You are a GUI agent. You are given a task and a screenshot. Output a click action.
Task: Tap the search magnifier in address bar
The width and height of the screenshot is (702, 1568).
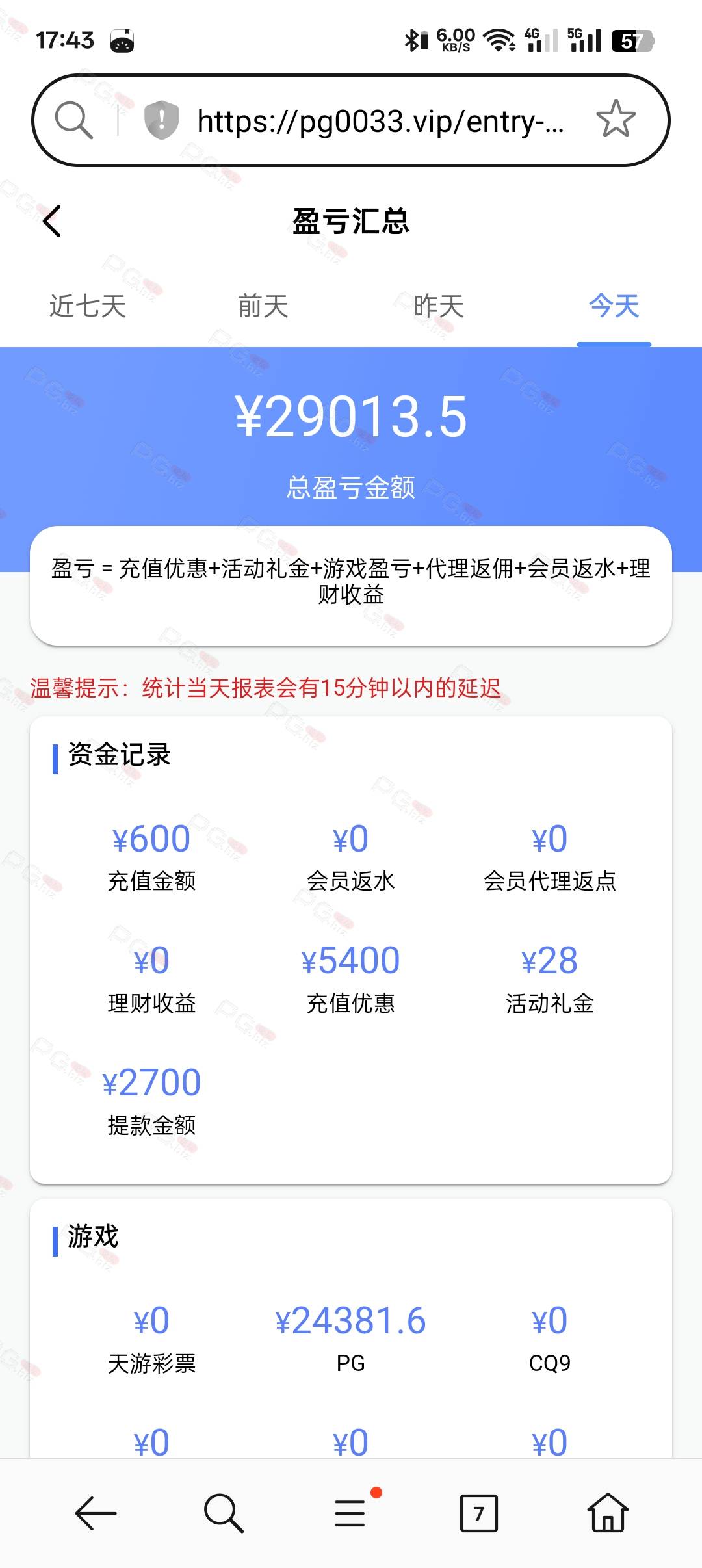click(x=73, y=120)
